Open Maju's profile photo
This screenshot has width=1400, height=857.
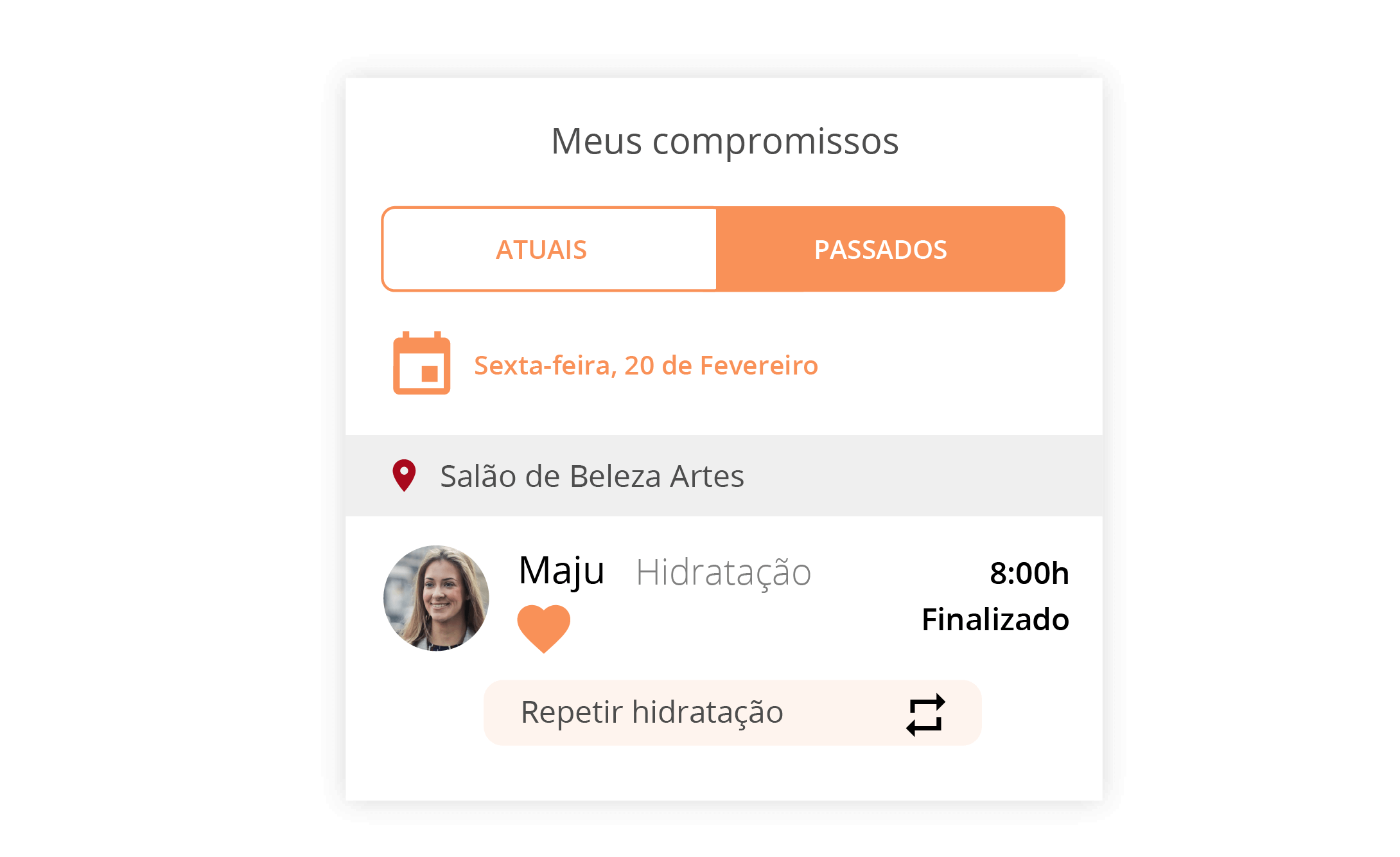click(436, 598)
